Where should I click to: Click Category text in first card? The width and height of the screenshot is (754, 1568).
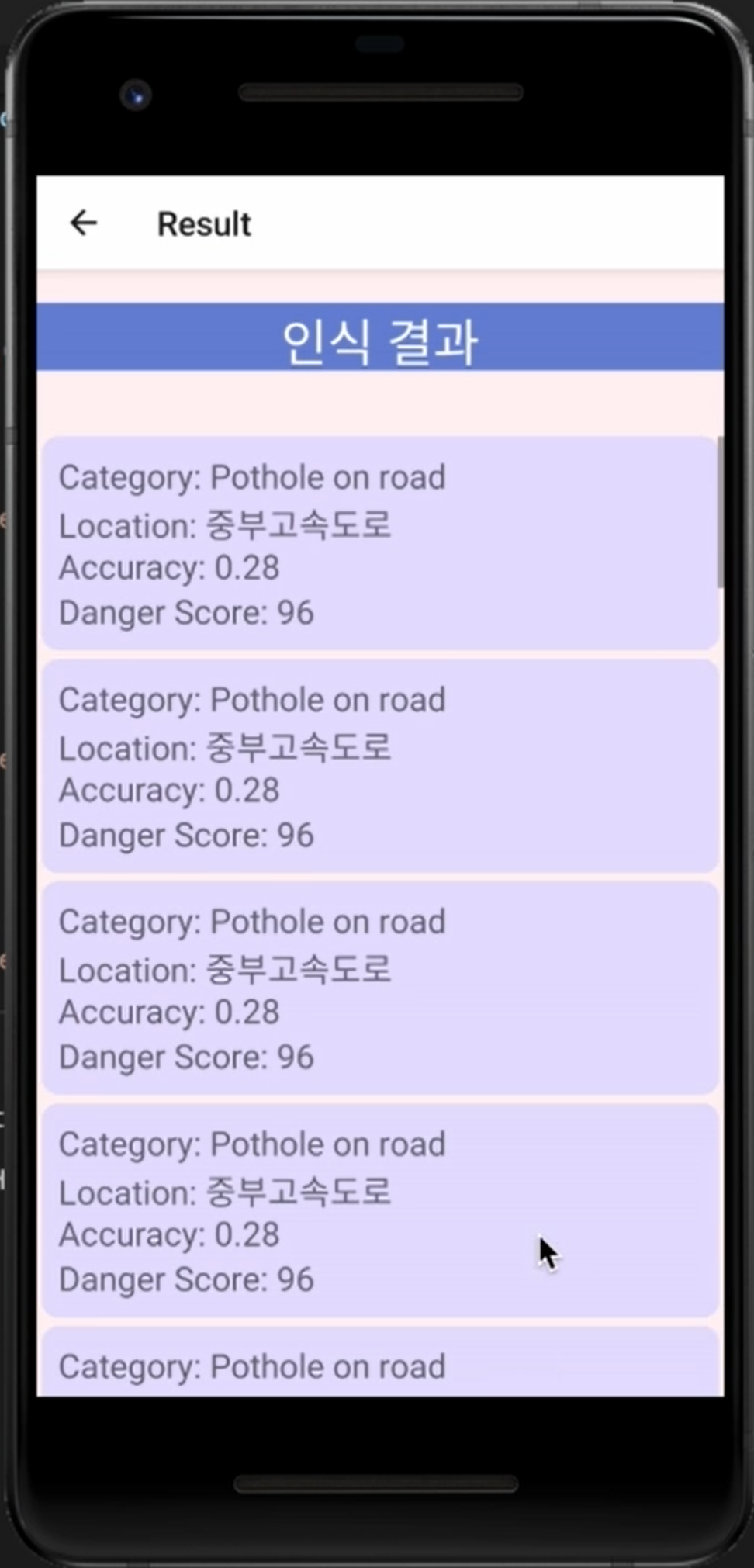click(x=252, y=476)
